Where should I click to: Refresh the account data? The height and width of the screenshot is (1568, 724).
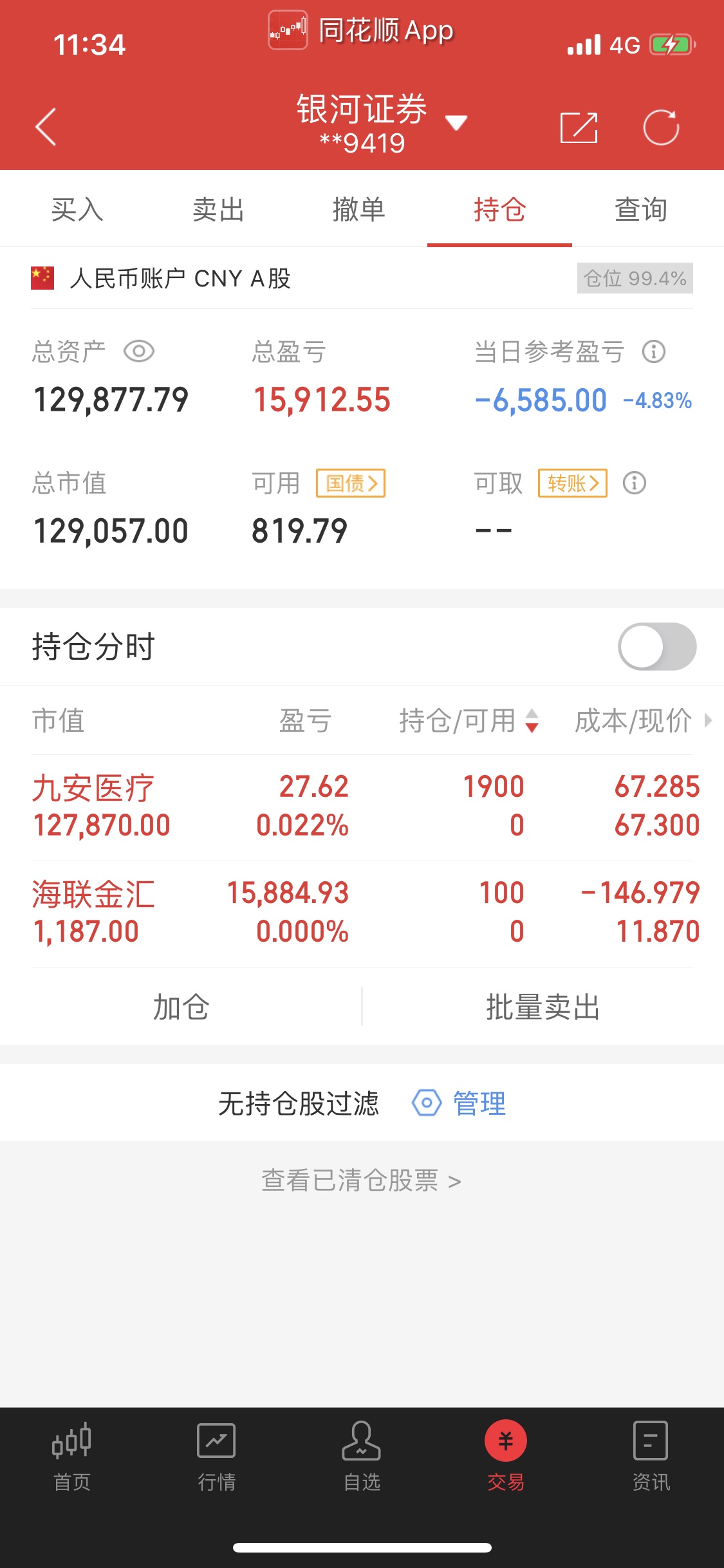[x=661, y=127]
